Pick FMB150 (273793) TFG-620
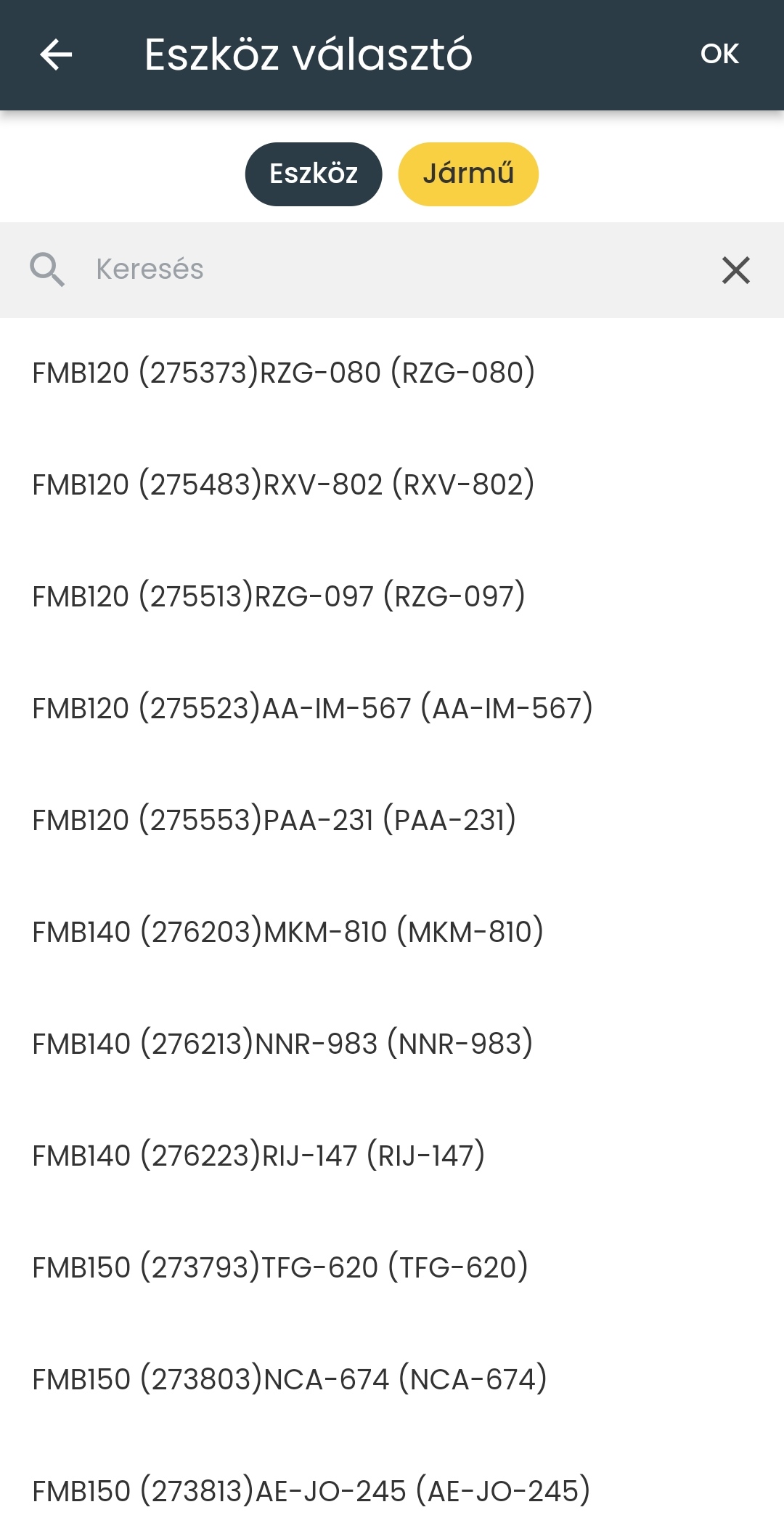784x1531 pixels. click(280, 1267)
